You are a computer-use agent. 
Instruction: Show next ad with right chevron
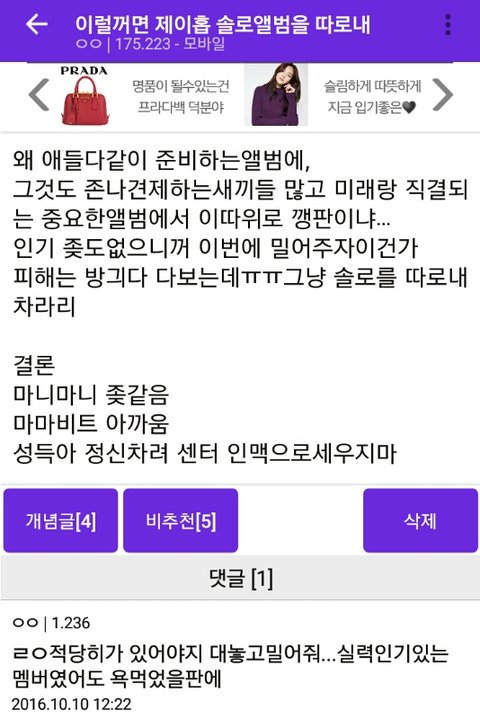pos(442,95)
